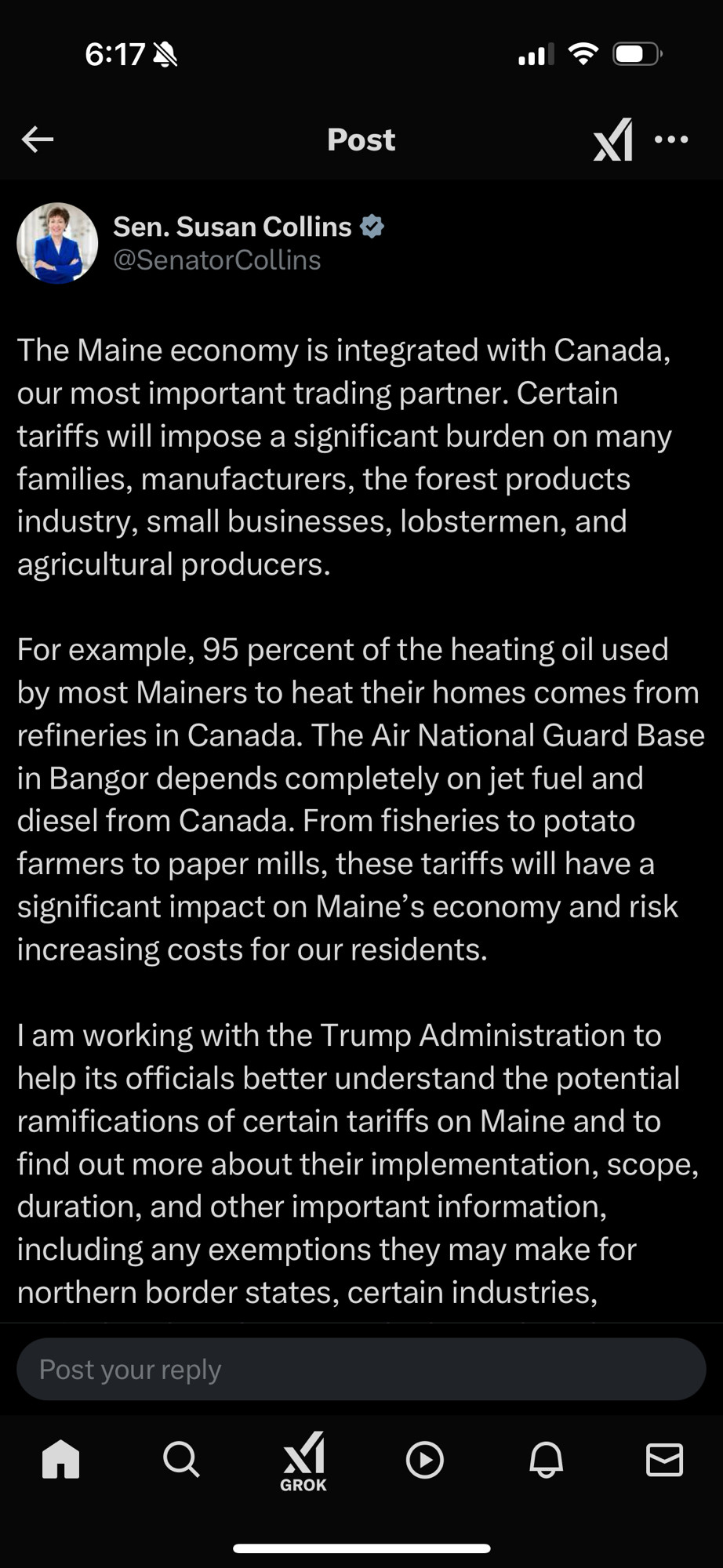Open the video play tab
Screen dimensions: 723x1568
tap(425, 1460)
